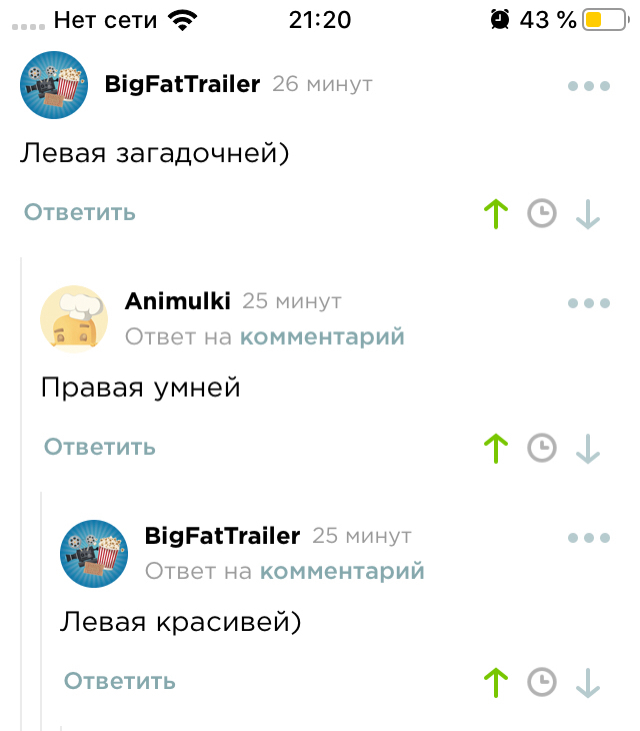The image size is (640, 731).
Task: Upvote the comment "Левая красивей)"
Action: [496, 682]
